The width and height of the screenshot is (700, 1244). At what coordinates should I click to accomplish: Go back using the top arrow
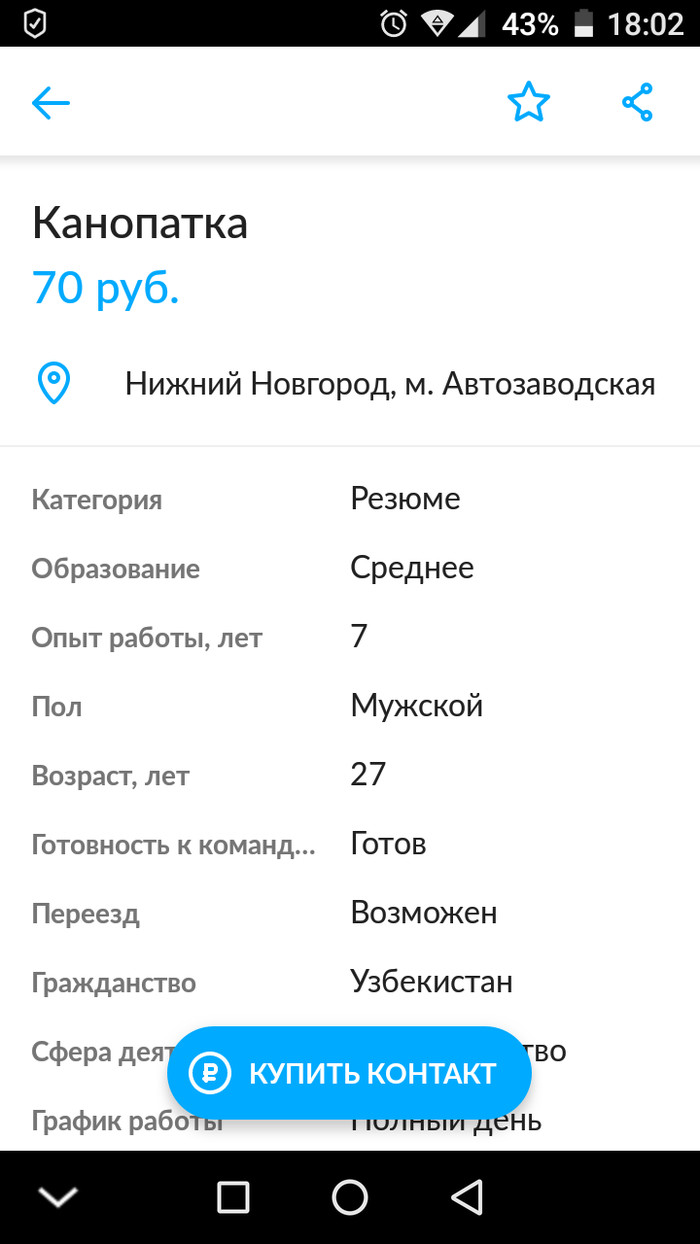click(x=51, y=102)
